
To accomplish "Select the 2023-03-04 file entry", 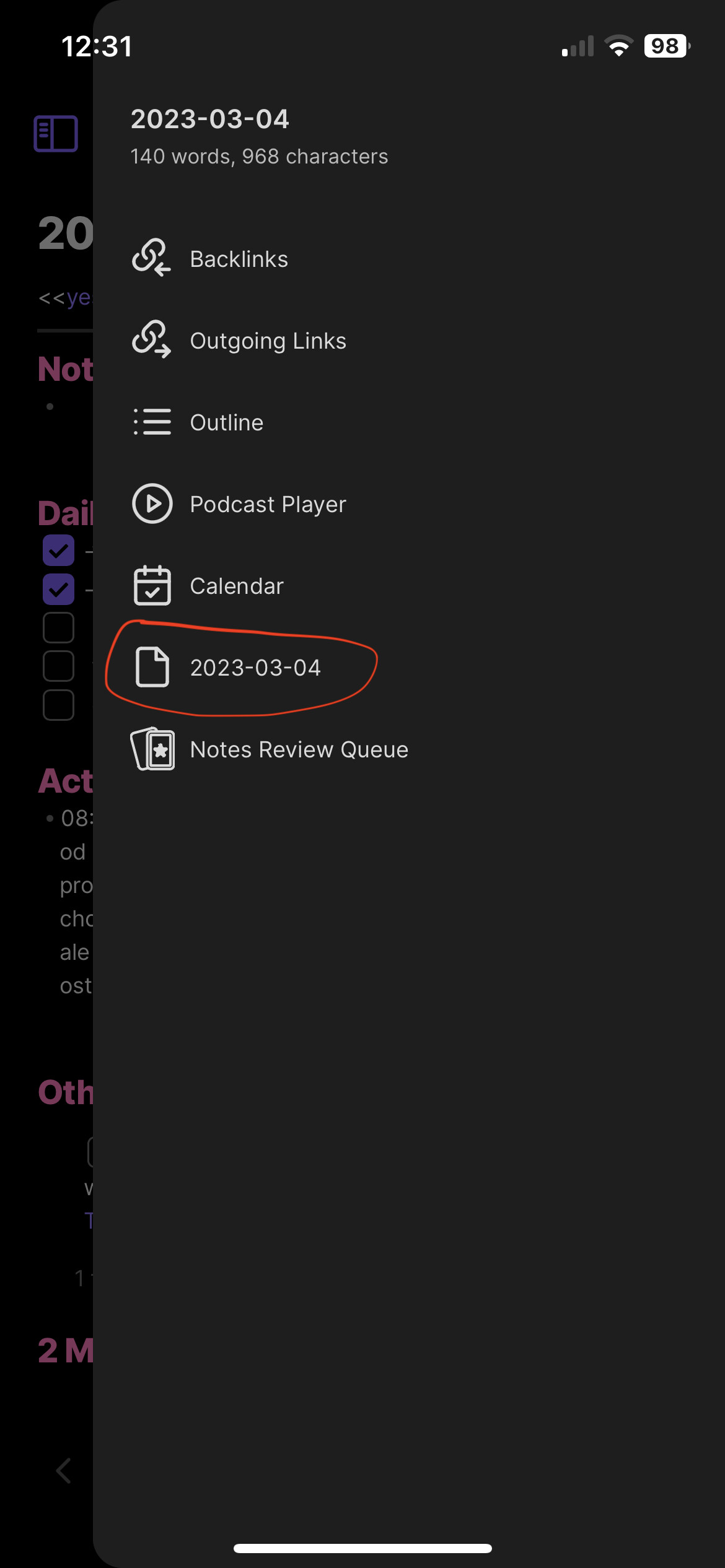I will pyautogui.click(x=255, y=668).
